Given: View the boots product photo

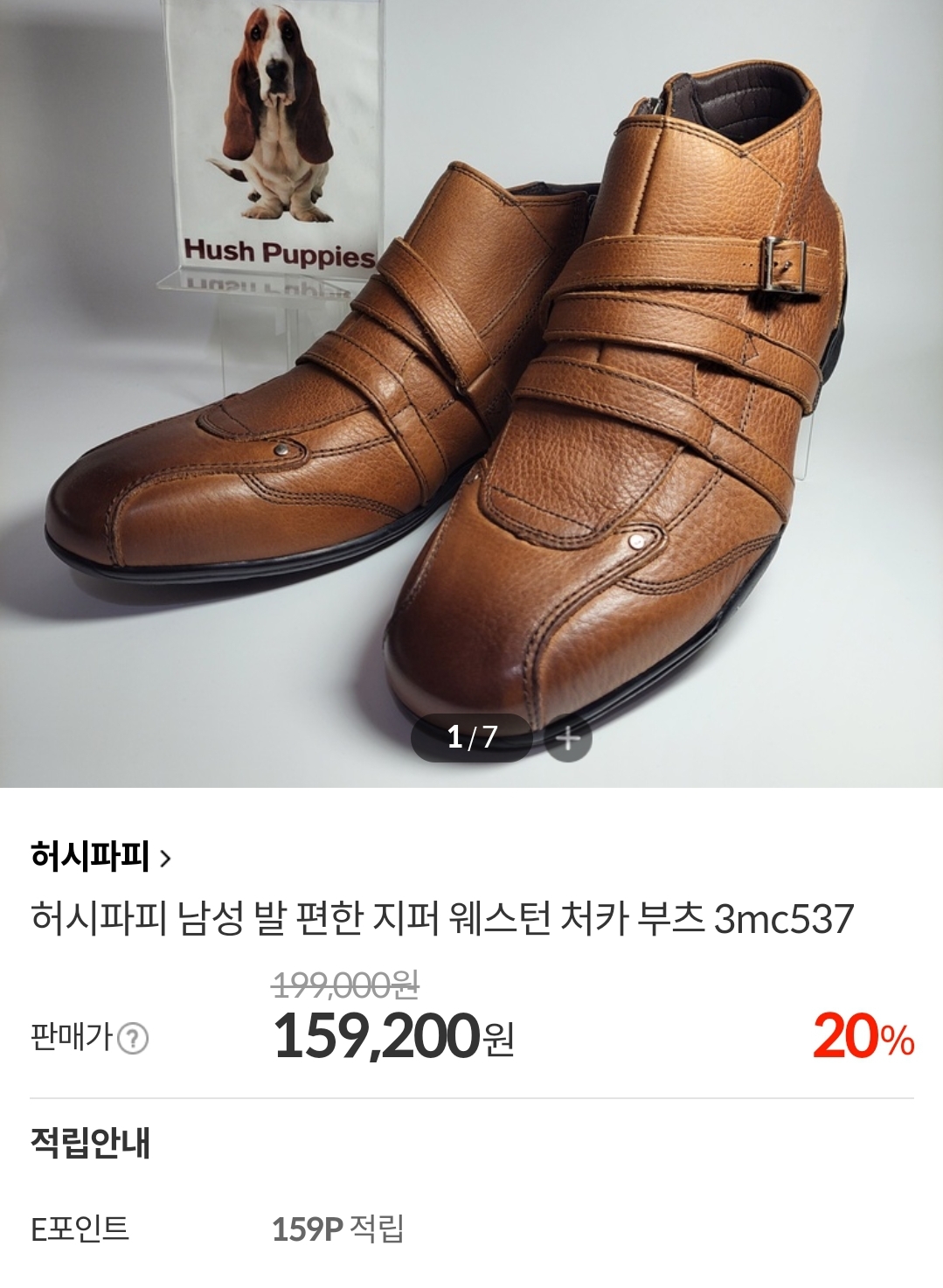Looking at the screenshot, I should tap(472, 393).
